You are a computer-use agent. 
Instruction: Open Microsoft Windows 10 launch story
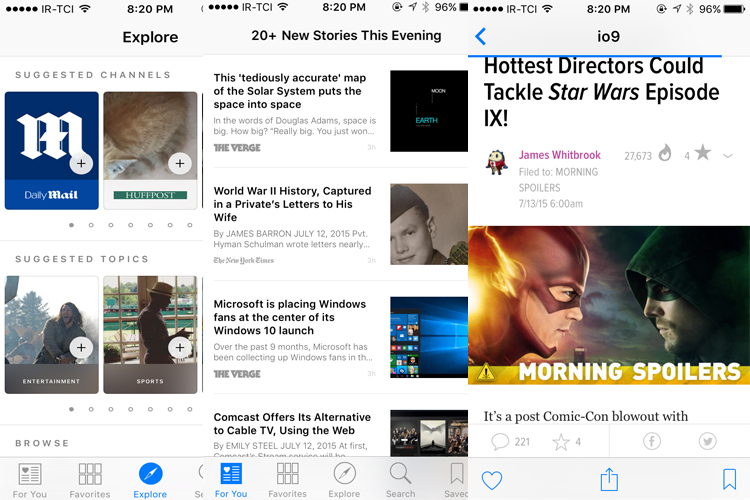point(289,317)
